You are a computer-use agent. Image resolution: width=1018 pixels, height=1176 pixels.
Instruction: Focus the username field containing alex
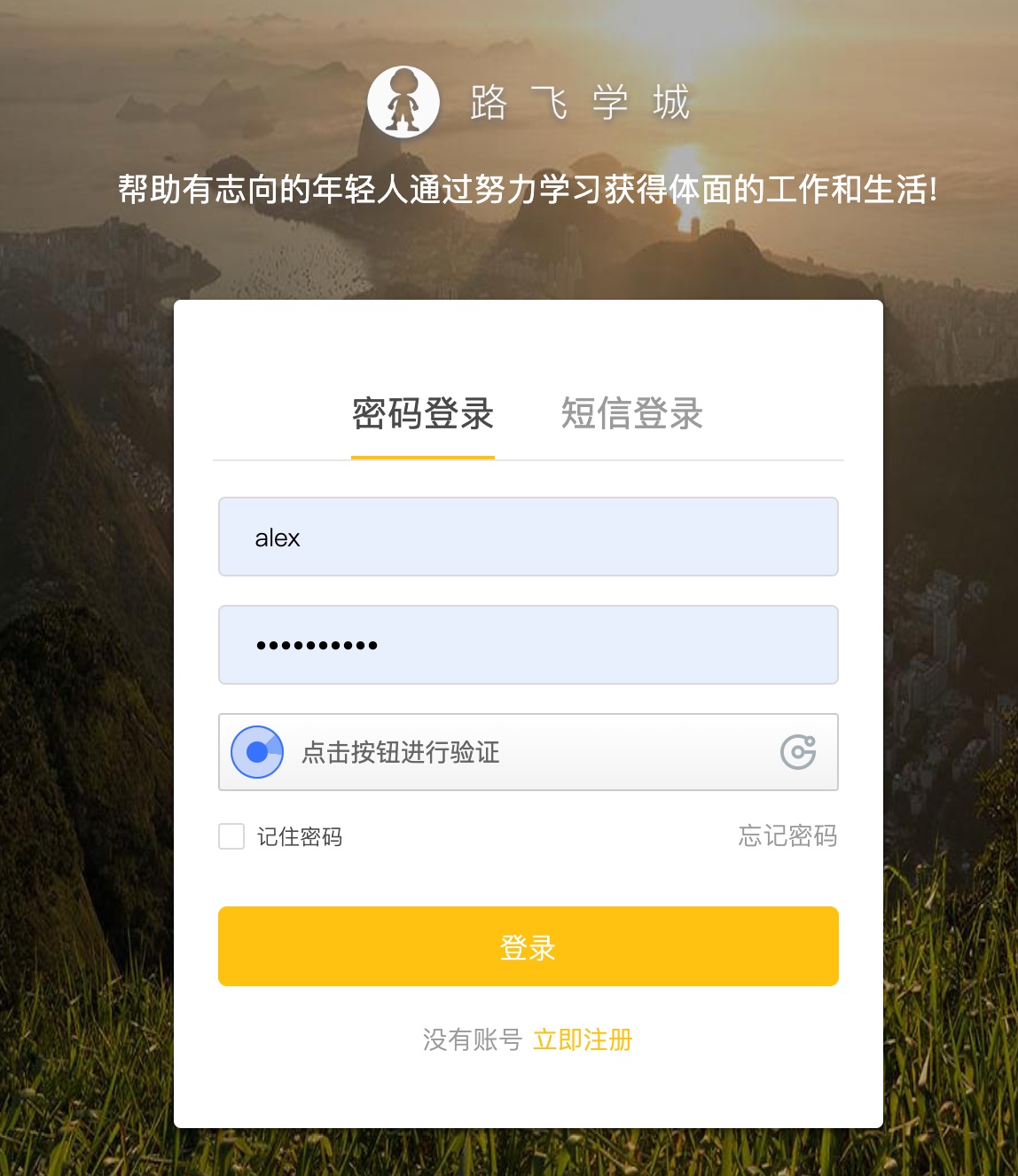[x=528, y=537]
